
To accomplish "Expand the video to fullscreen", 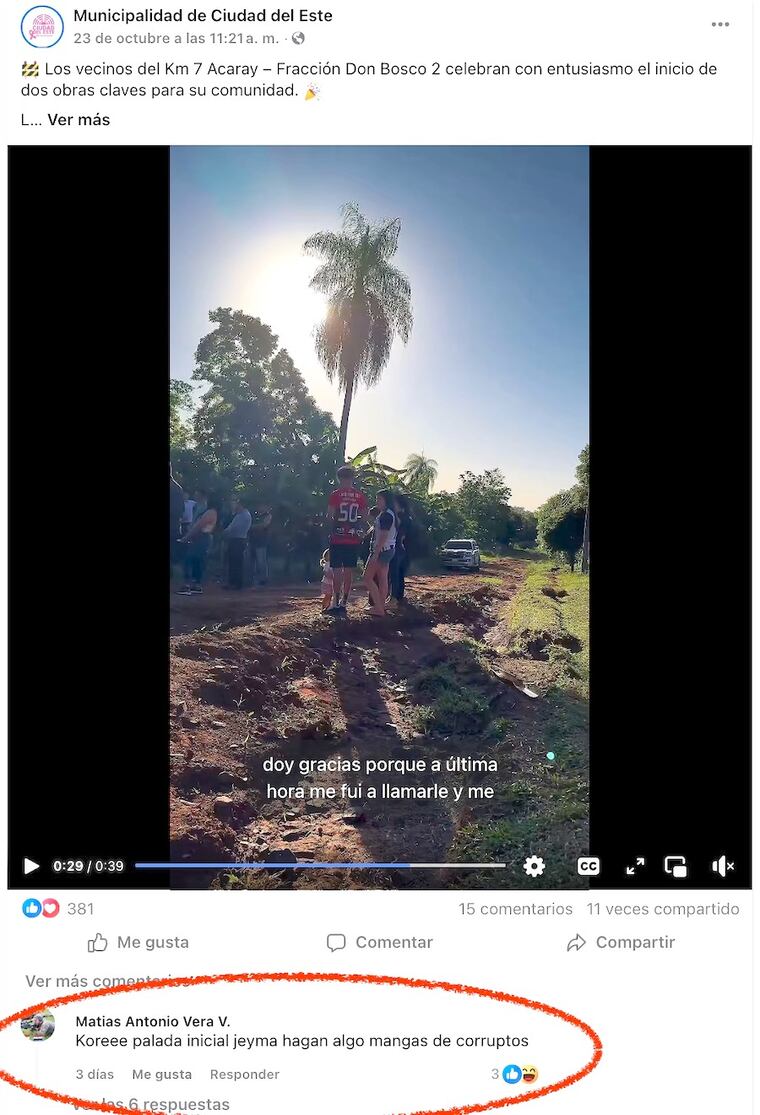I will [x=635, y=866].
